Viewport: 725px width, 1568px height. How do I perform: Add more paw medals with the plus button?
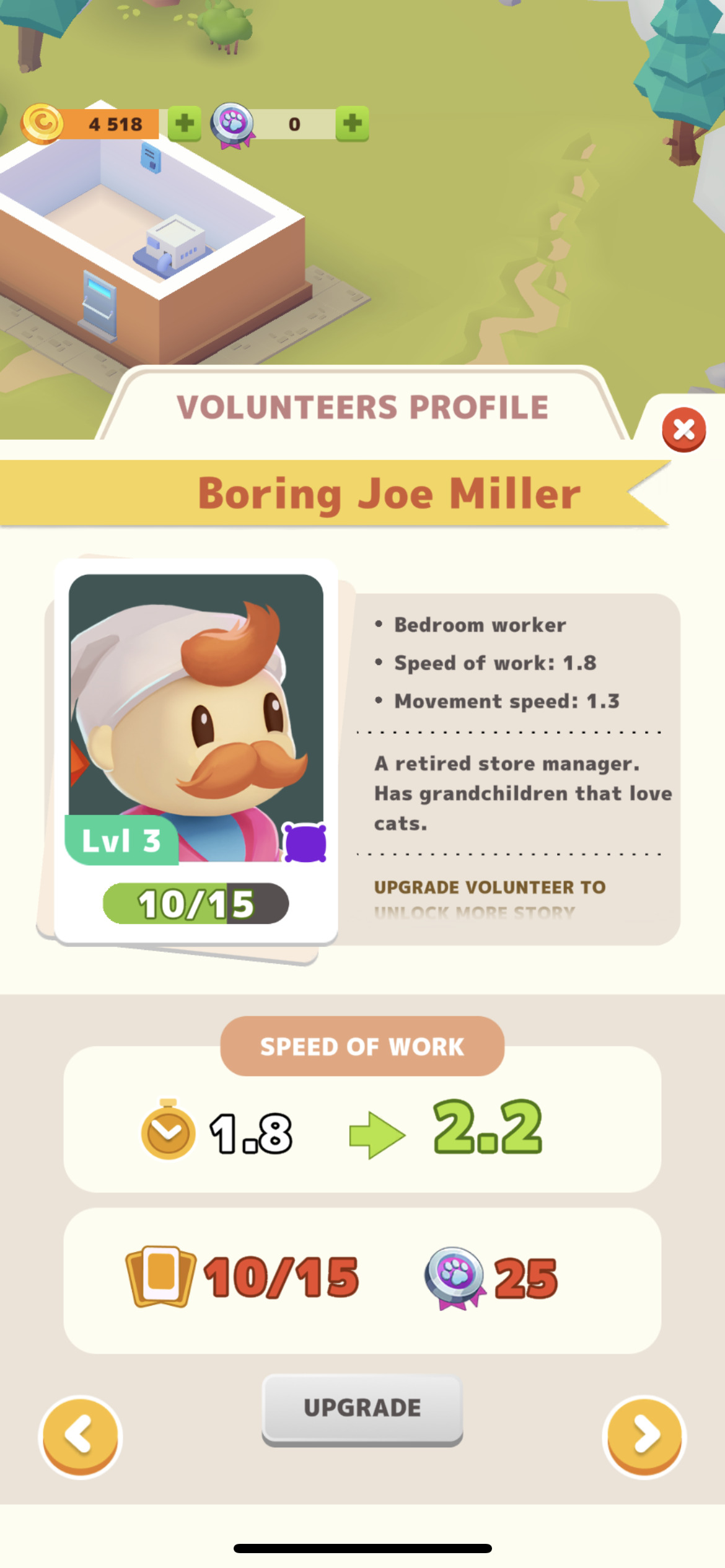(x=352, y=123)
